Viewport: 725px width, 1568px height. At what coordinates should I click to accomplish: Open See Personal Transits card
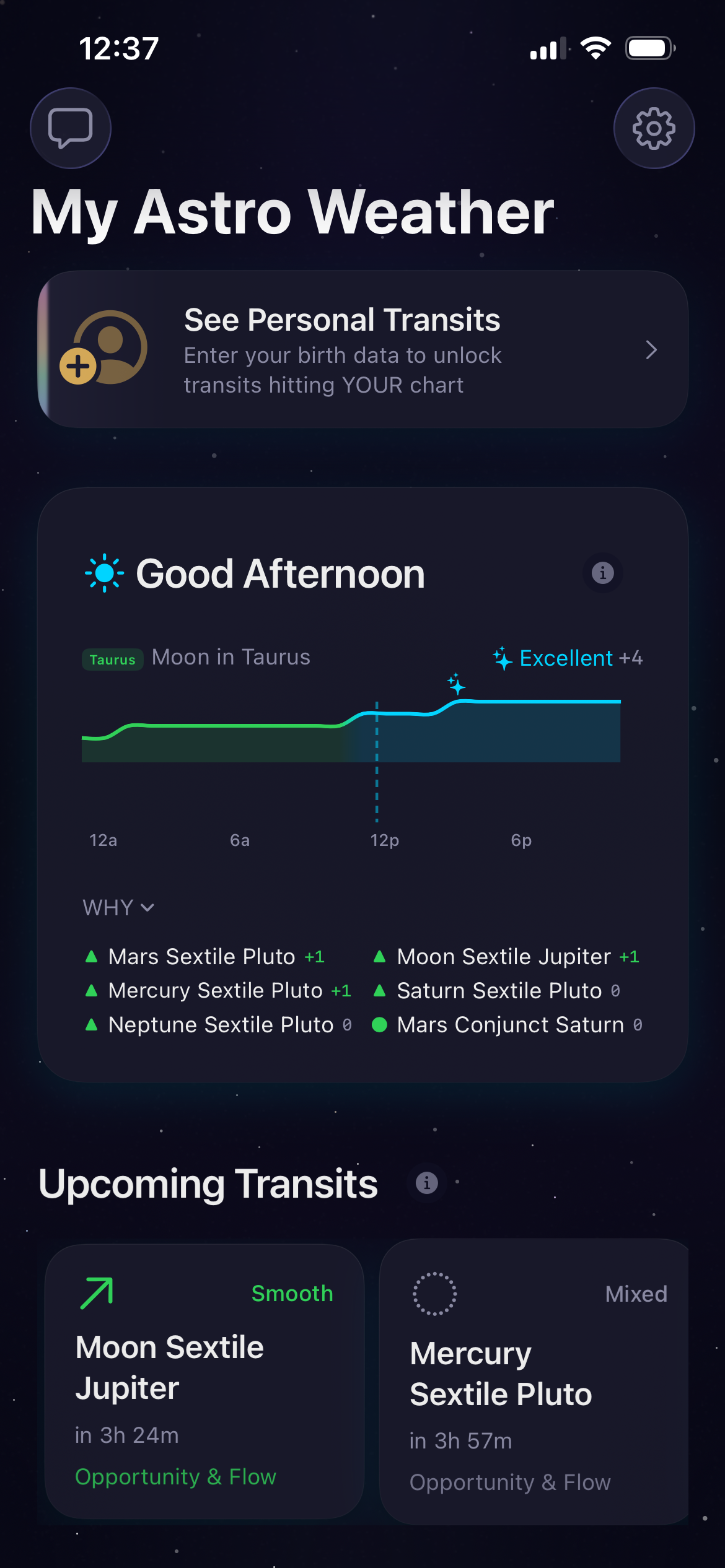[362, 350]
